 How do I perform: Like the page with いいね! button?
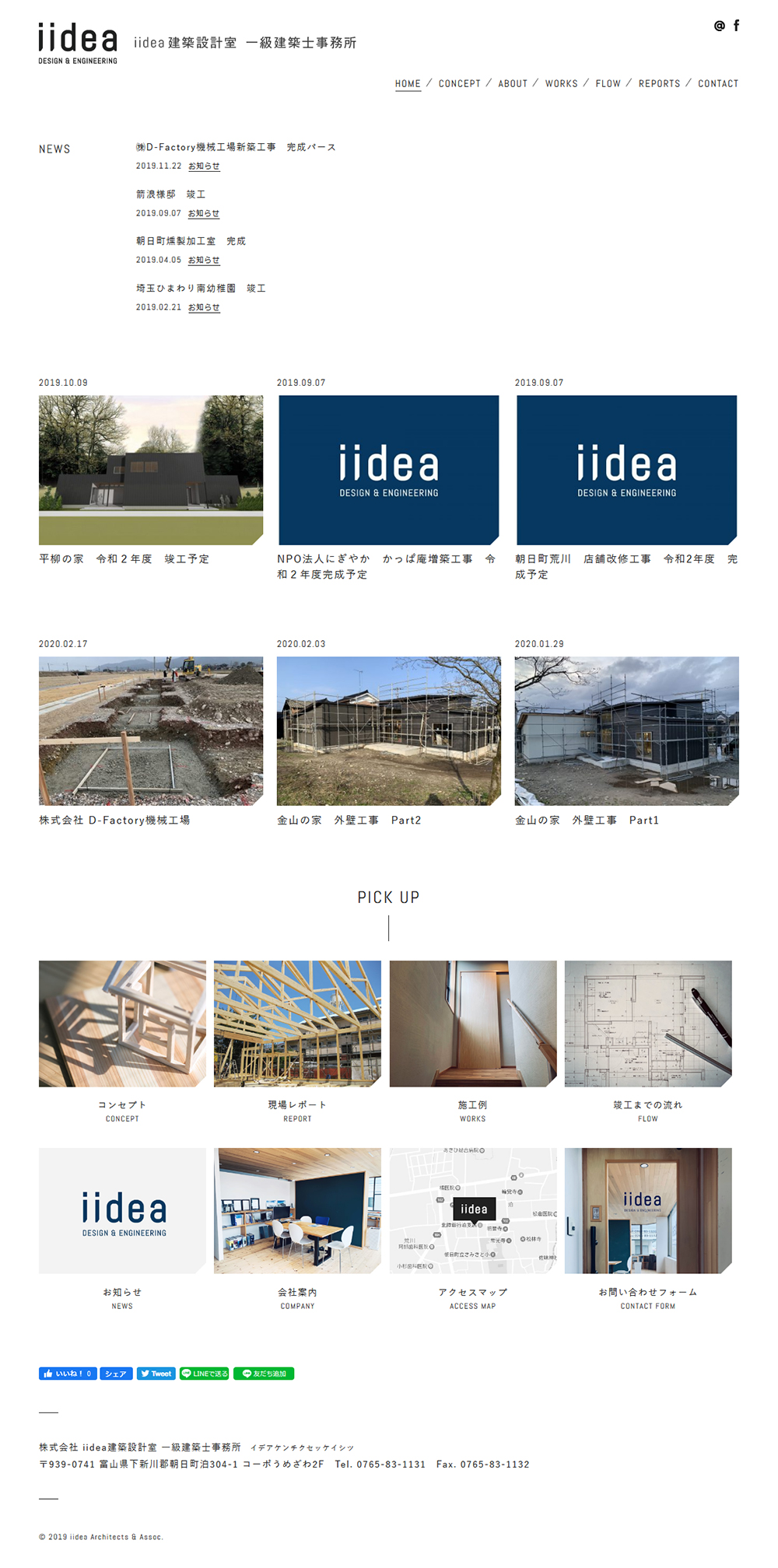(67, 1374)
